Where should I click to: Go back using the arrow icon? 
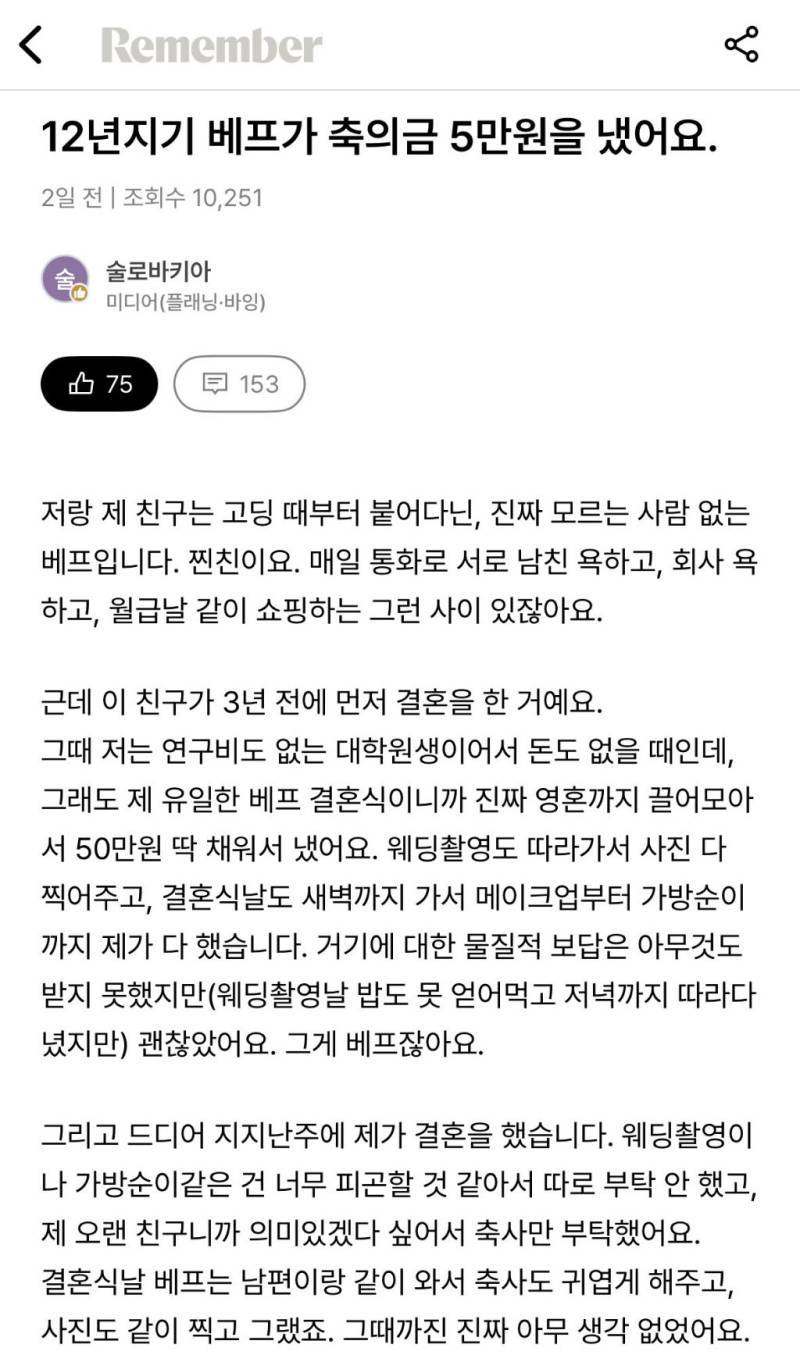pyautogui.click(x=31, y=45)
